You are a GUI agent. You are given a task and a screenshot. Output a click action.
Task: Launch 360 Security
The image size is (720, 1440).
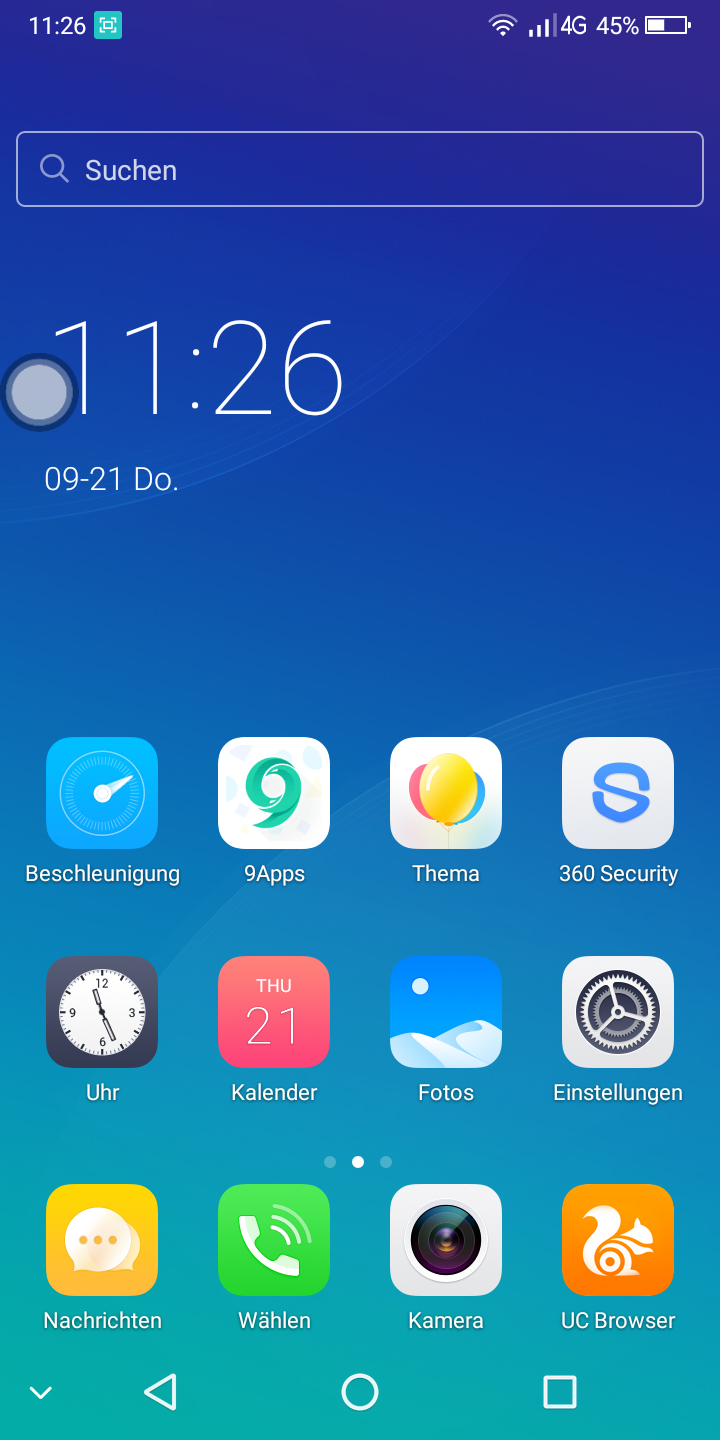click(x=618, y=793)
